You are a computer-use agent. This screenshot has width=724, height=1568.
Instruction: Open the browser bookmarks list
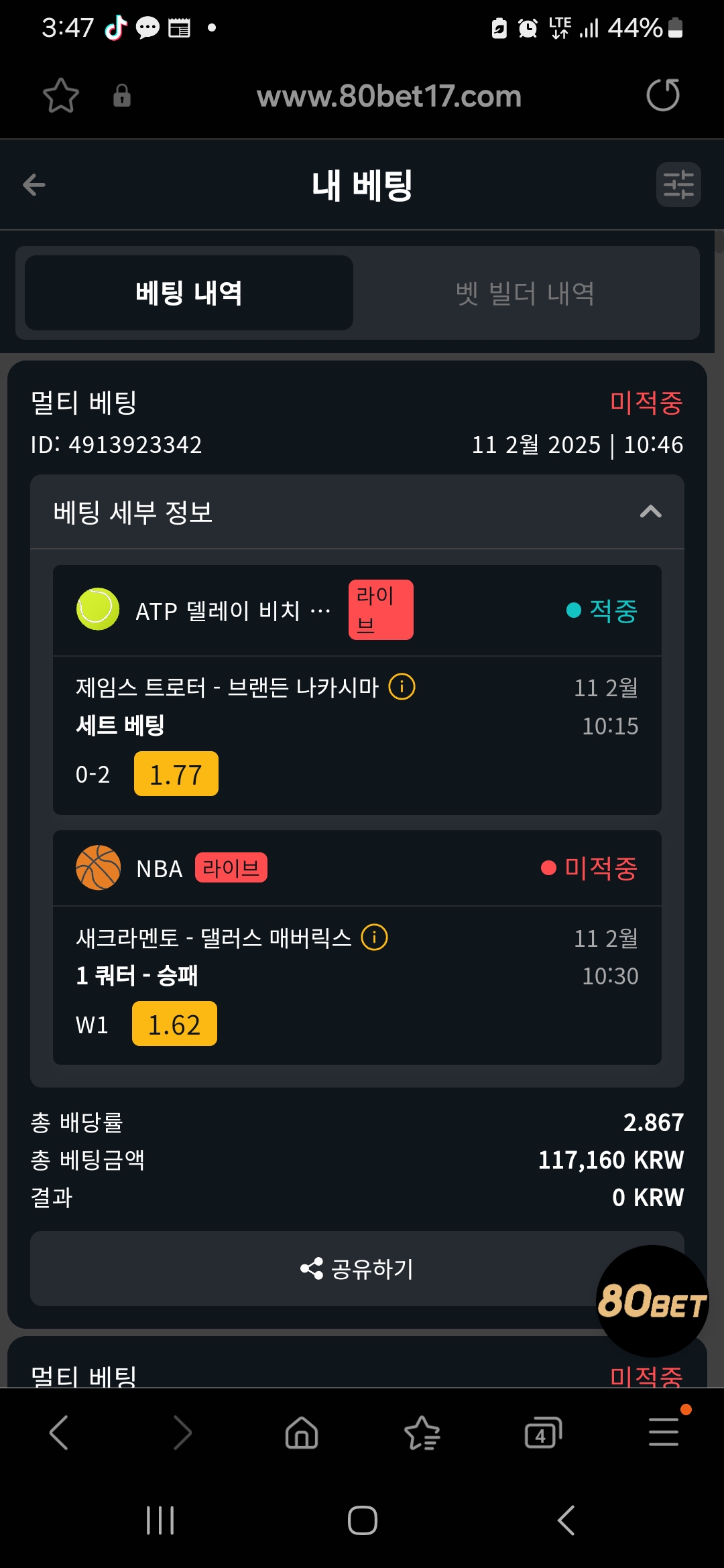click(x=422, y=1433)
